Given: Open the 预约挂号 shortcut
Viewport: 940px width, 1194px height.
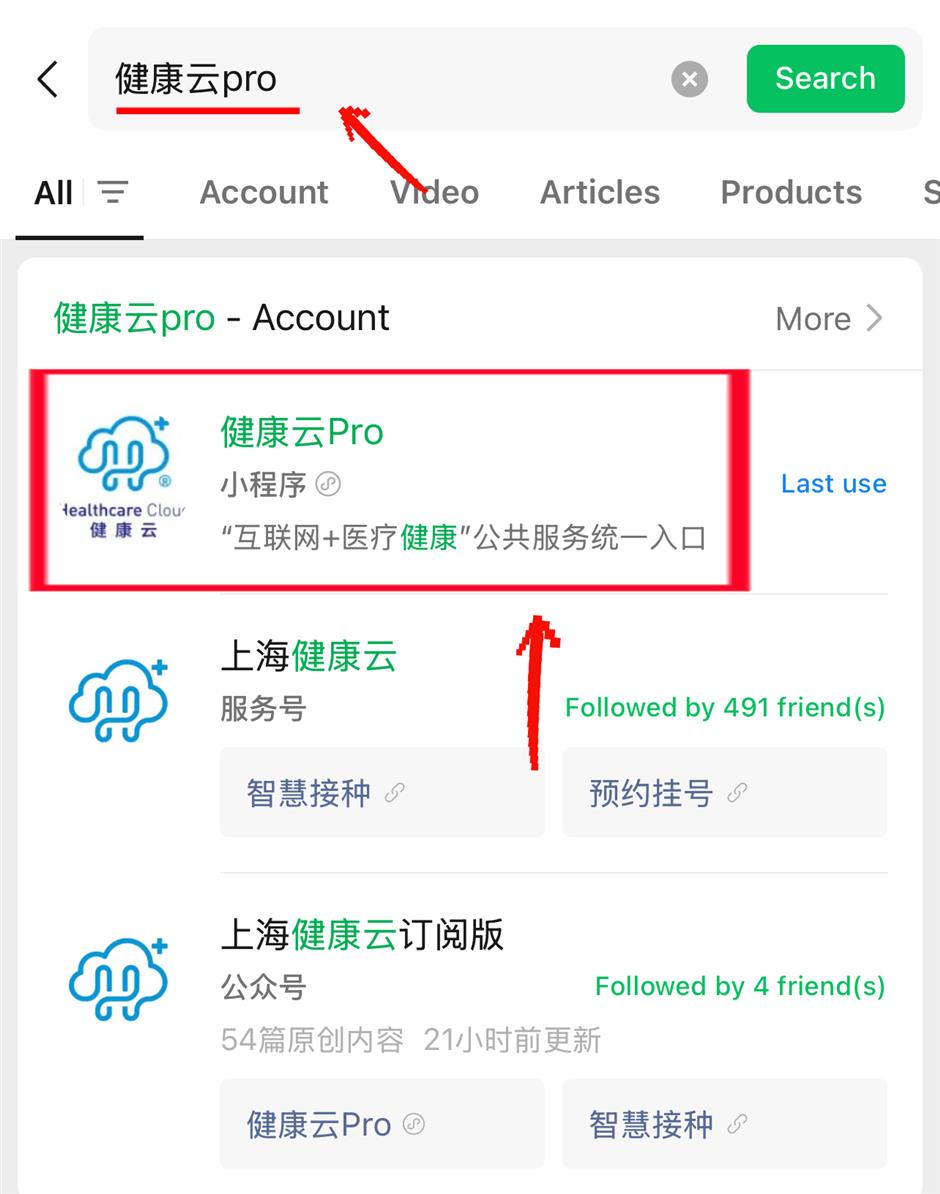Looking at the screenshot, I should point(724,793).
